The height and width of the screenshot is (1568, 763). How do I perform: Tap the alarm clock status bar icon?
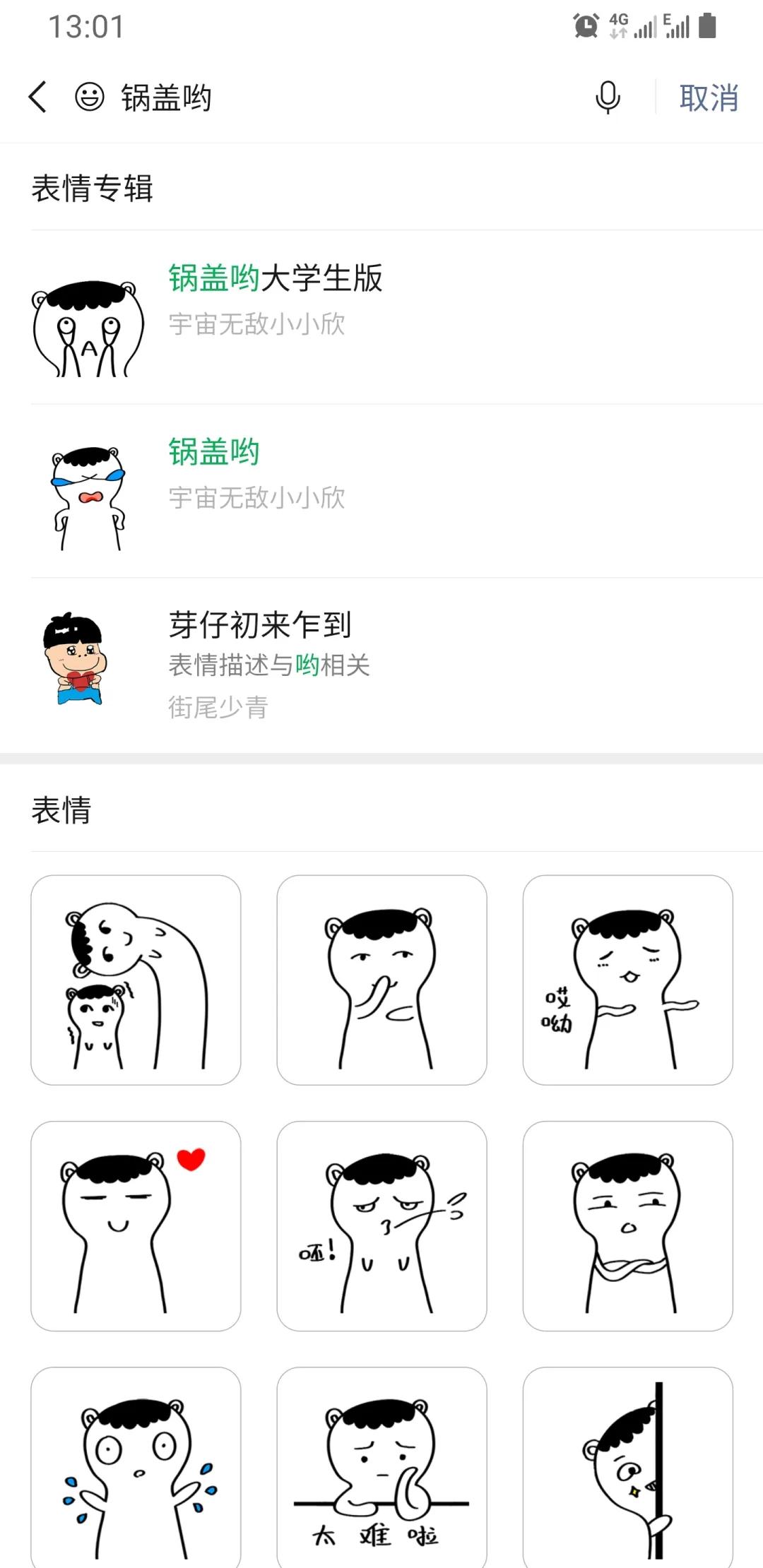coord(586,27)
